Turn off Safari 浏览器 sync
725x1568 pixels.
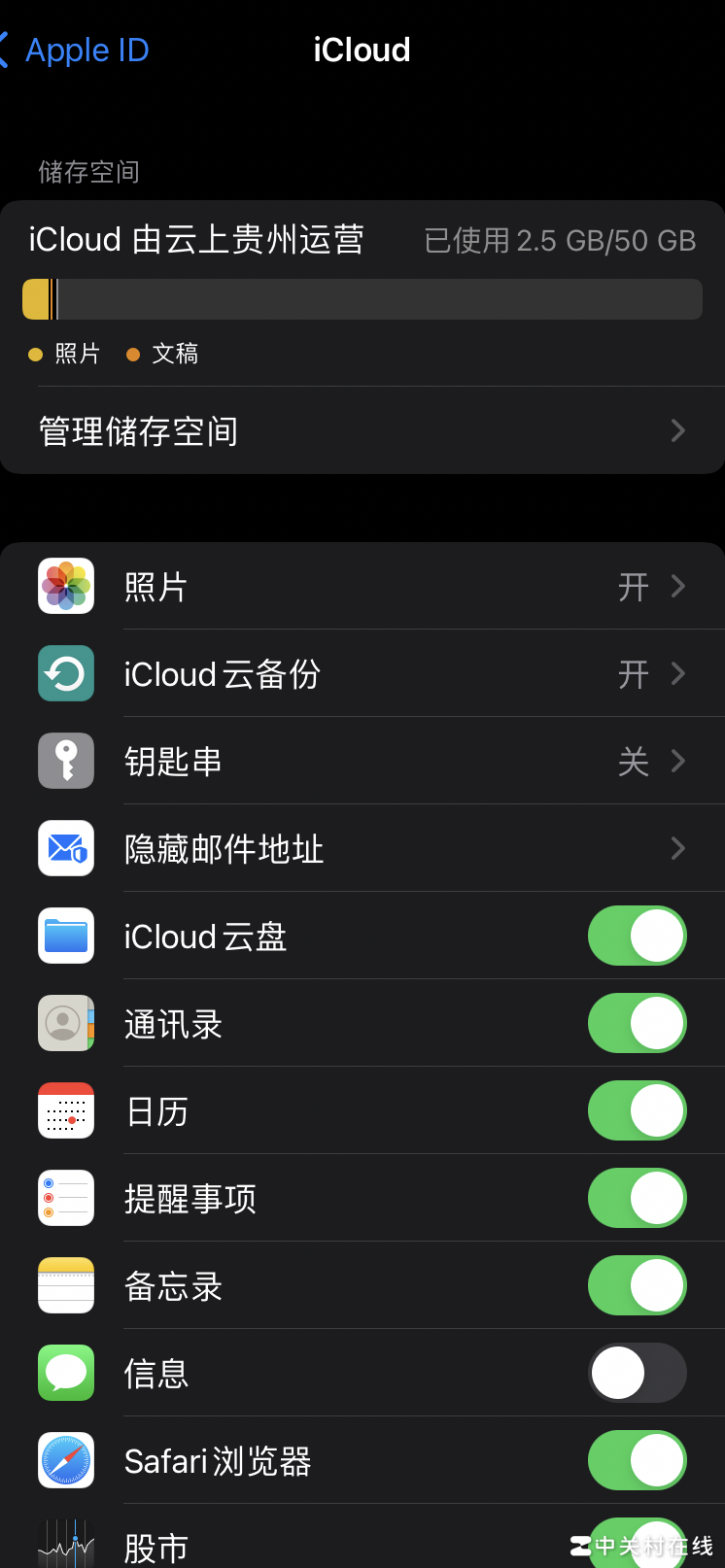pyautogui.click(x=637, y=1461)
